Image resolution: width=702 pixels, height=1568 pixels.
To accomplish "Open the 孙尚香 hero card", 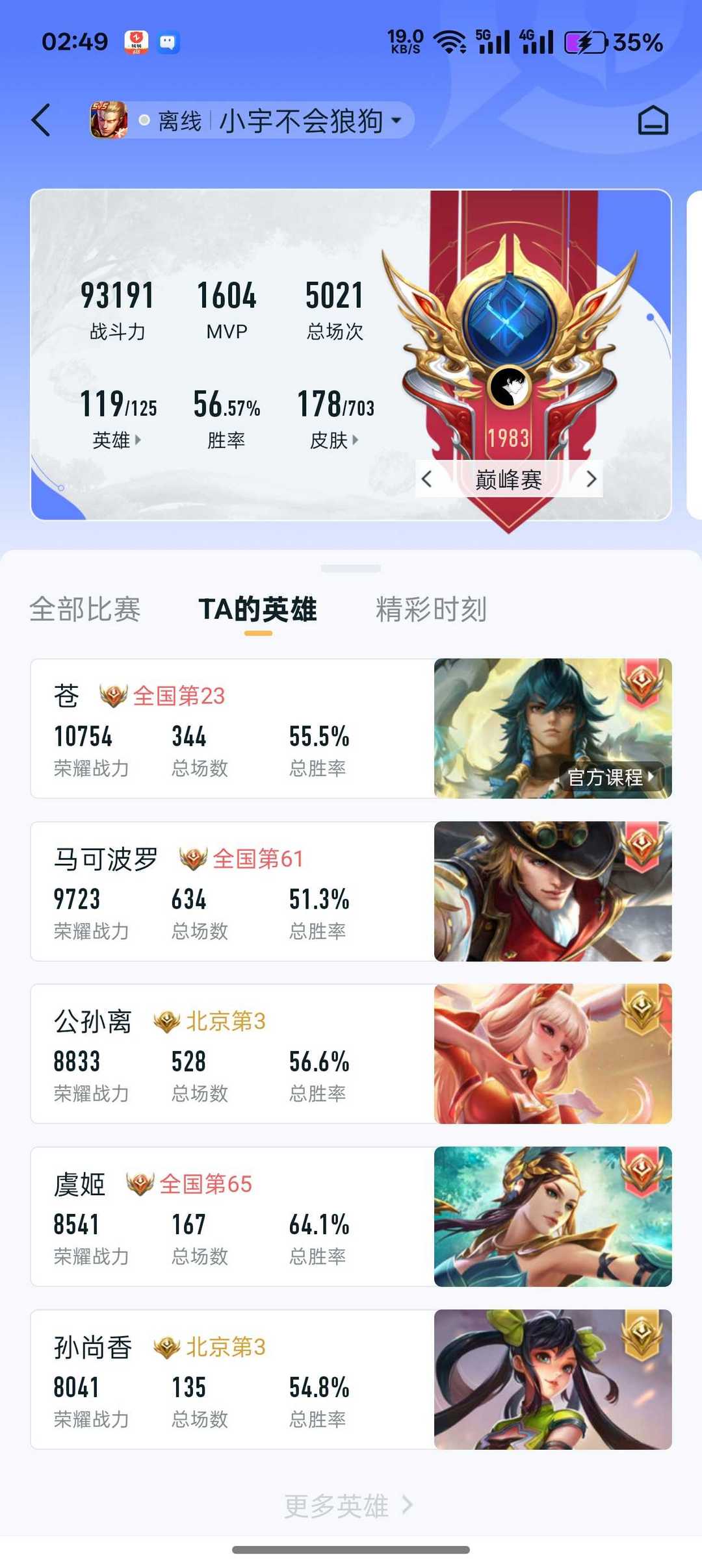I will point(351,1380).
